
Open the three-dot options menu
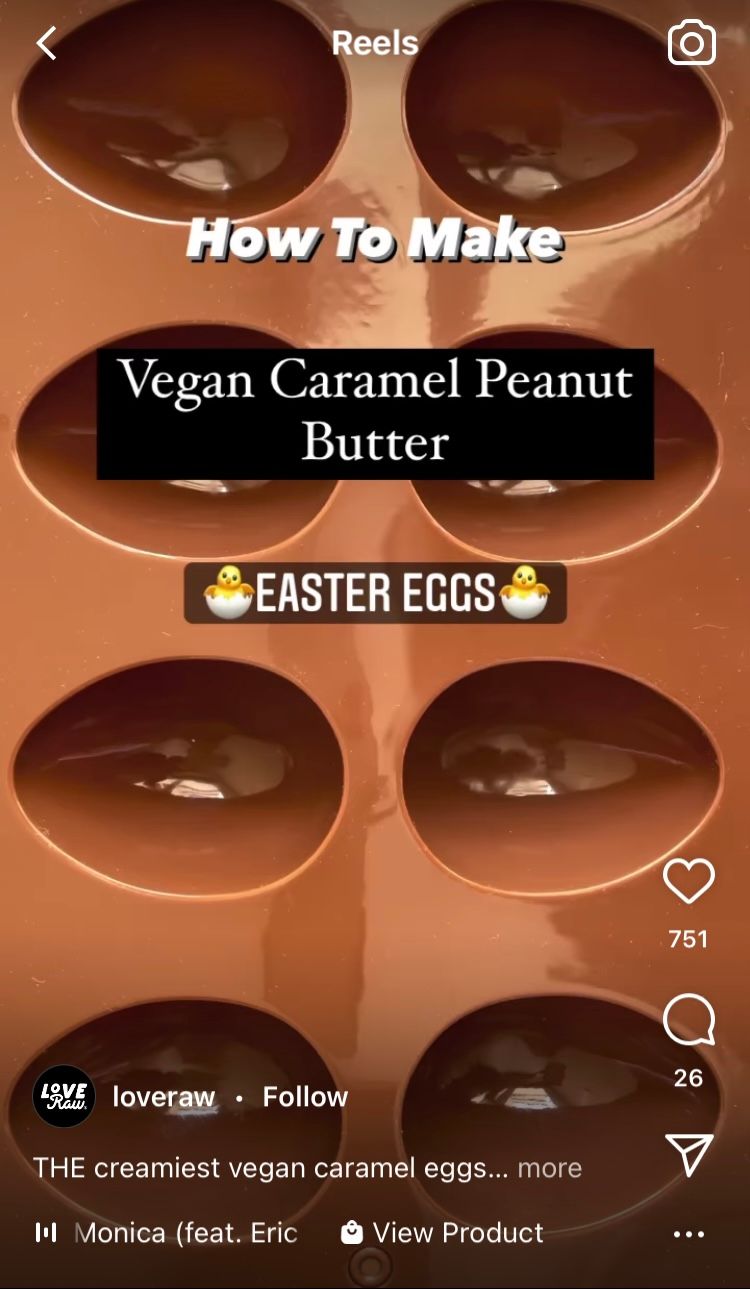(689, 1234)
